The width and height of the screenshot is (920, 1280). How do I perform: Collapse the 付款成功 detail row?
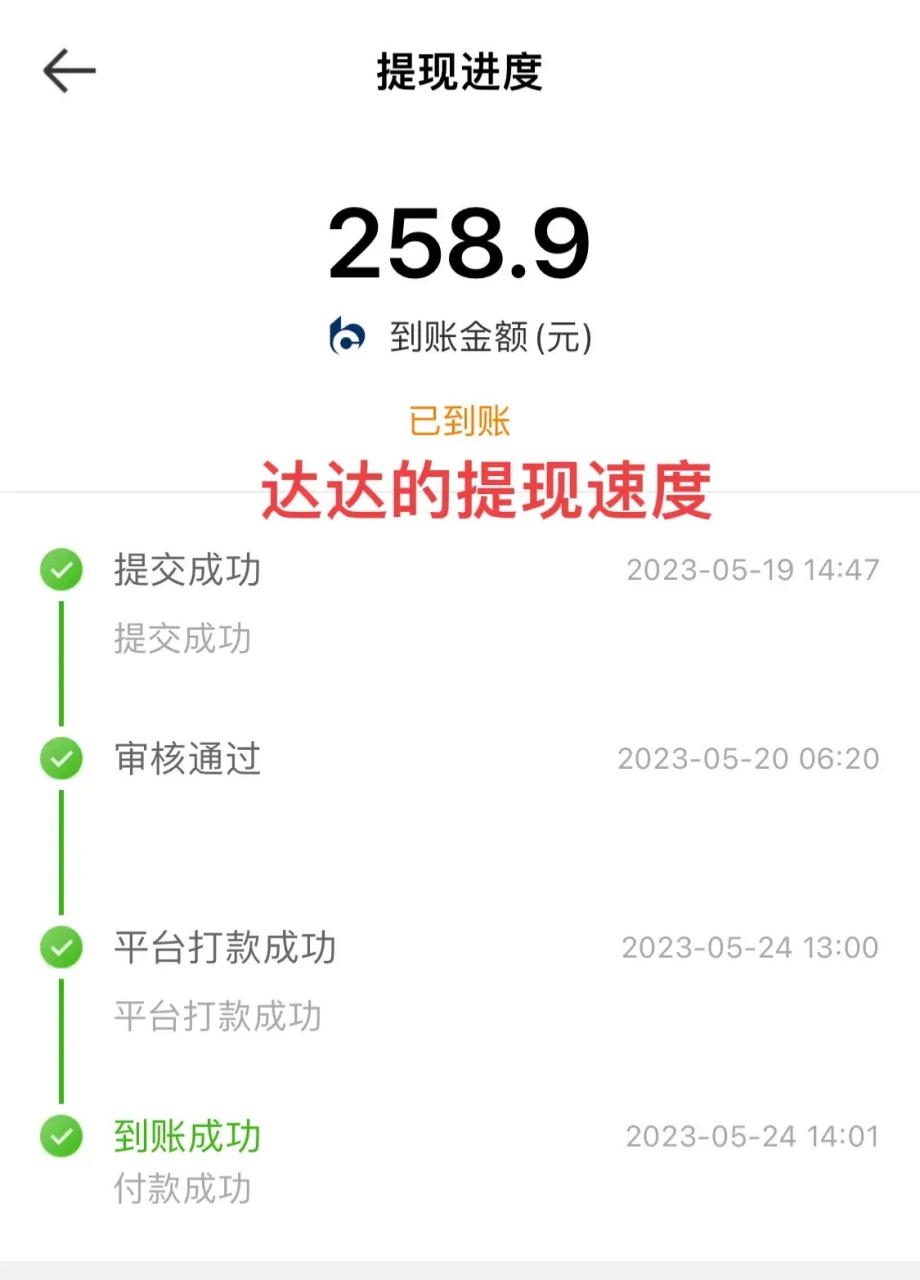click(x=184, y=1189)
